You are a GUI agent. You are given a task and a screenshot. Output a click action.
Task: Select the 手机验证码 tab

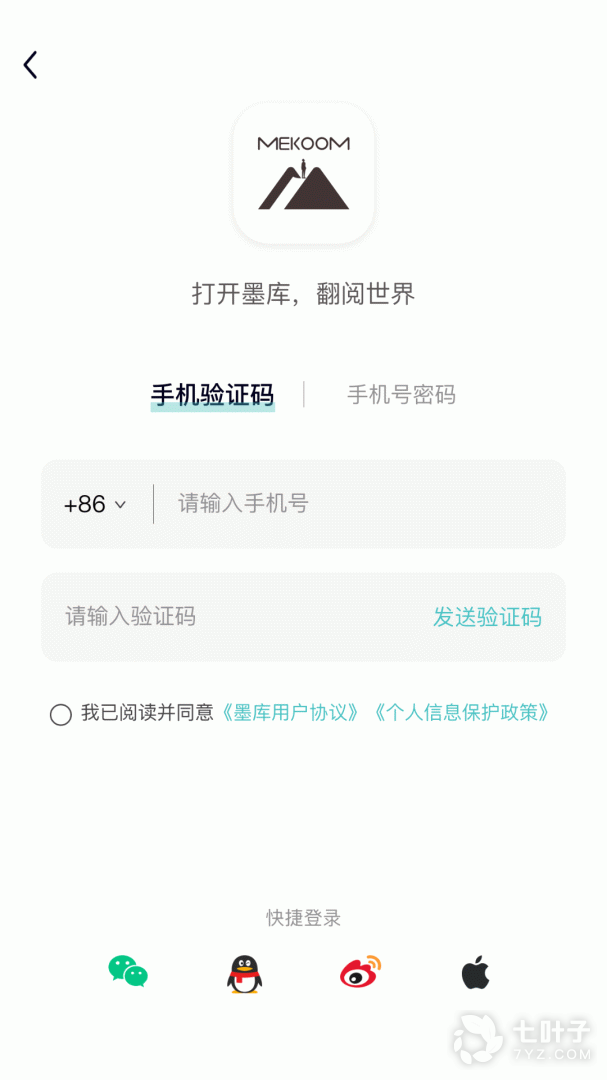click(x=212, y=395)
